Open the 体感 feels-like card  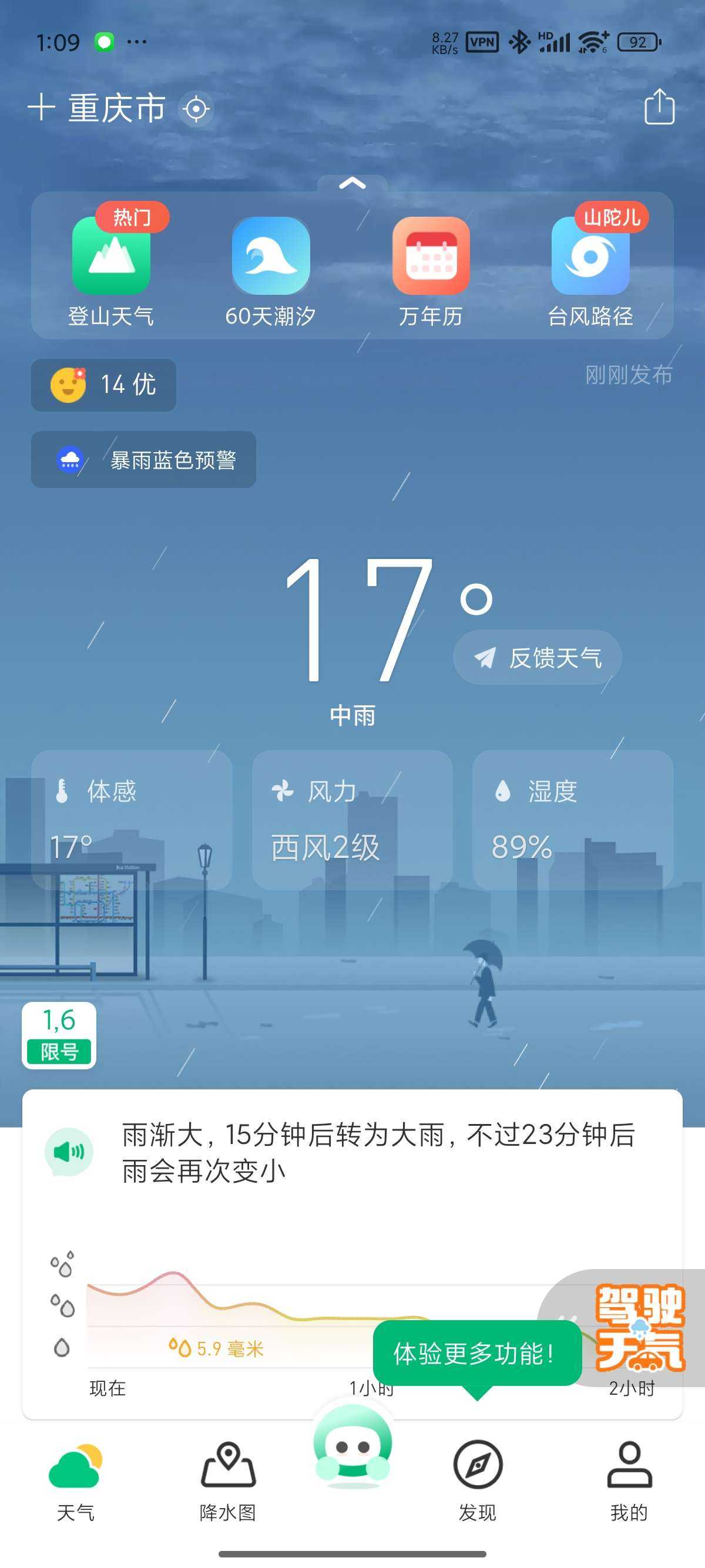click(x=132, y=819)
